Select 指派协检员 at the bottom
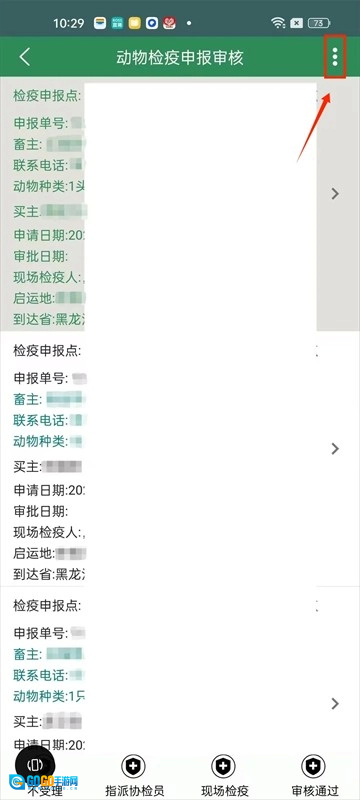Screen dimensions: 360x800 [x=134, y=775]
